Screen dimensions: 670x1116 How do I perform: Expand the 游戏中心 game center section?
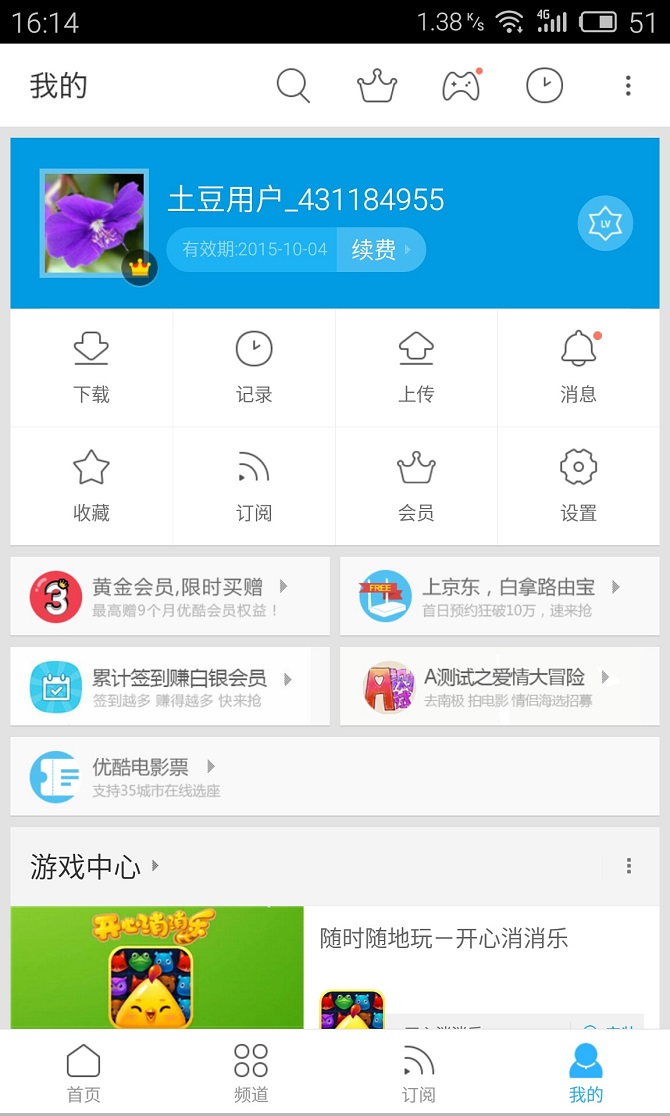95,866
